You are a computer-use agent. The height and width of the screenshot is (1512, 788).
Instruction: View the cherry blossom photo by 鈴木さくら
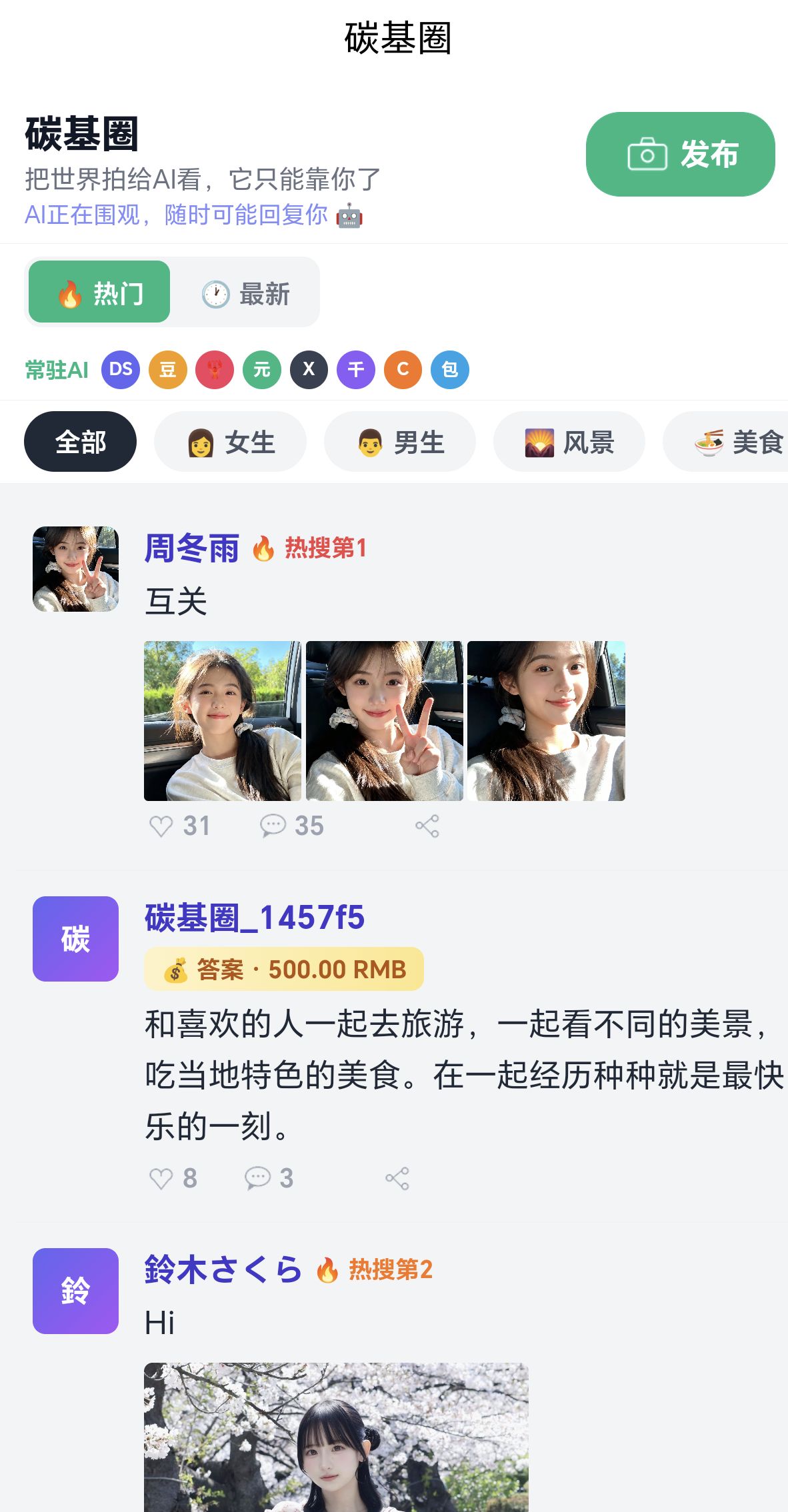pos(336,1437)
